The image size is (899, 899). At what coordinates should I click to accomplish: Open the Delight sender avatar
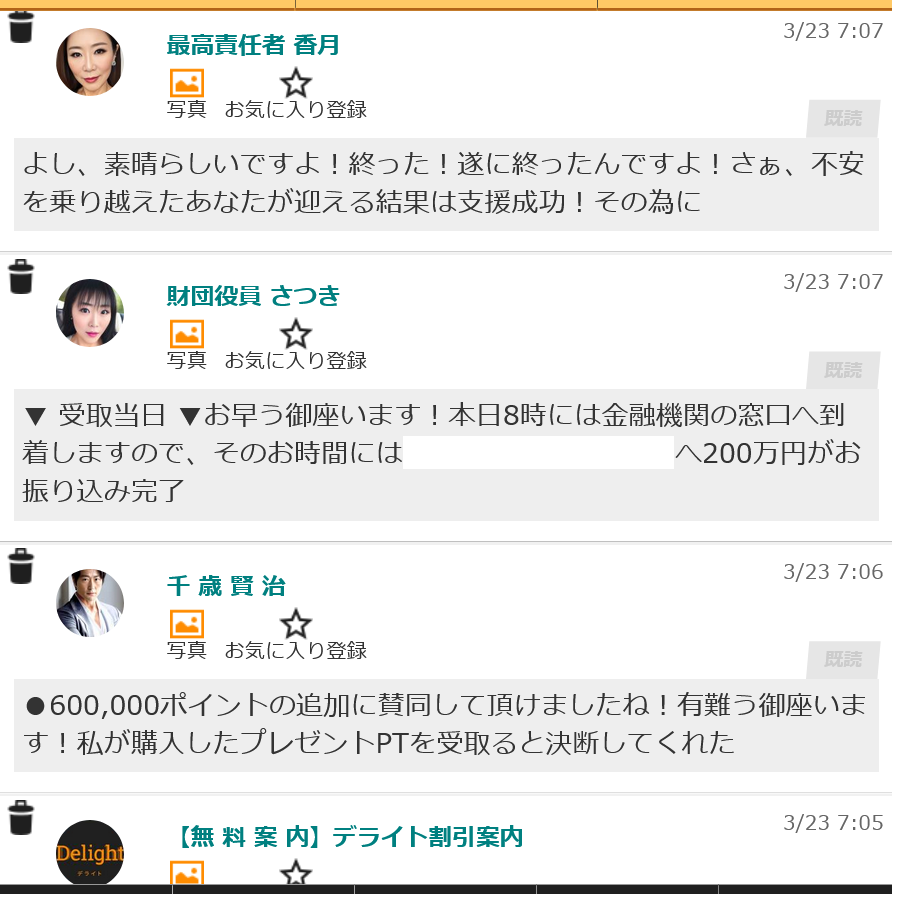click(90, 853)
